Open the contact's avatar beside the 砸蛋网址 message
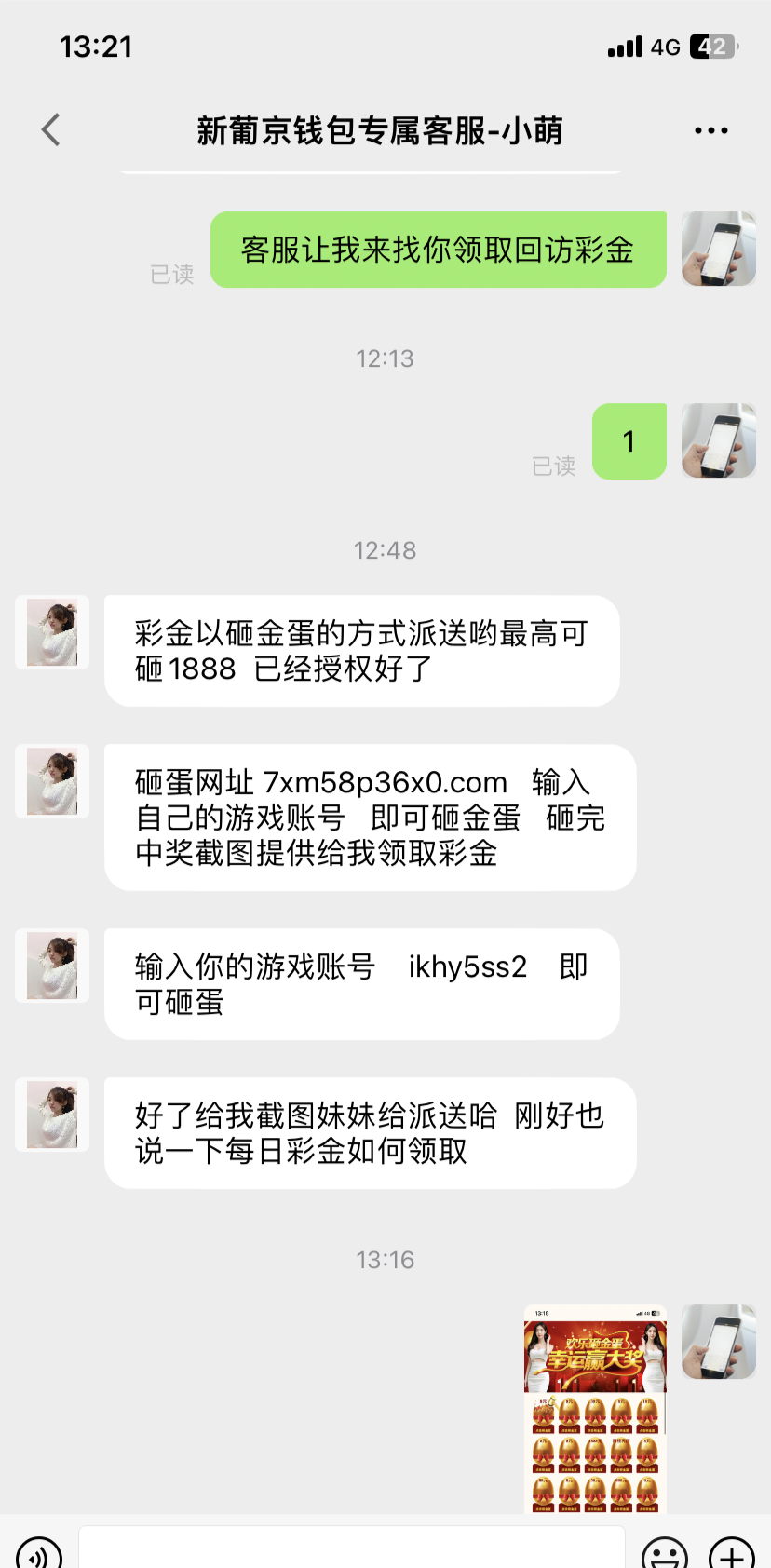The image size is (771, 1568). pos(52,782)
